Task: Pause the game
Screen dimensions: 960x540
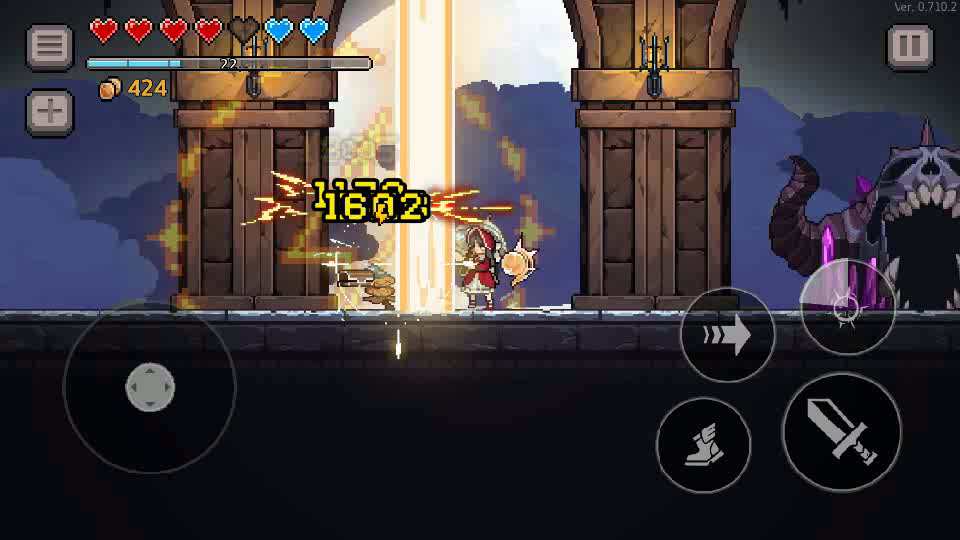Action: 909,47
